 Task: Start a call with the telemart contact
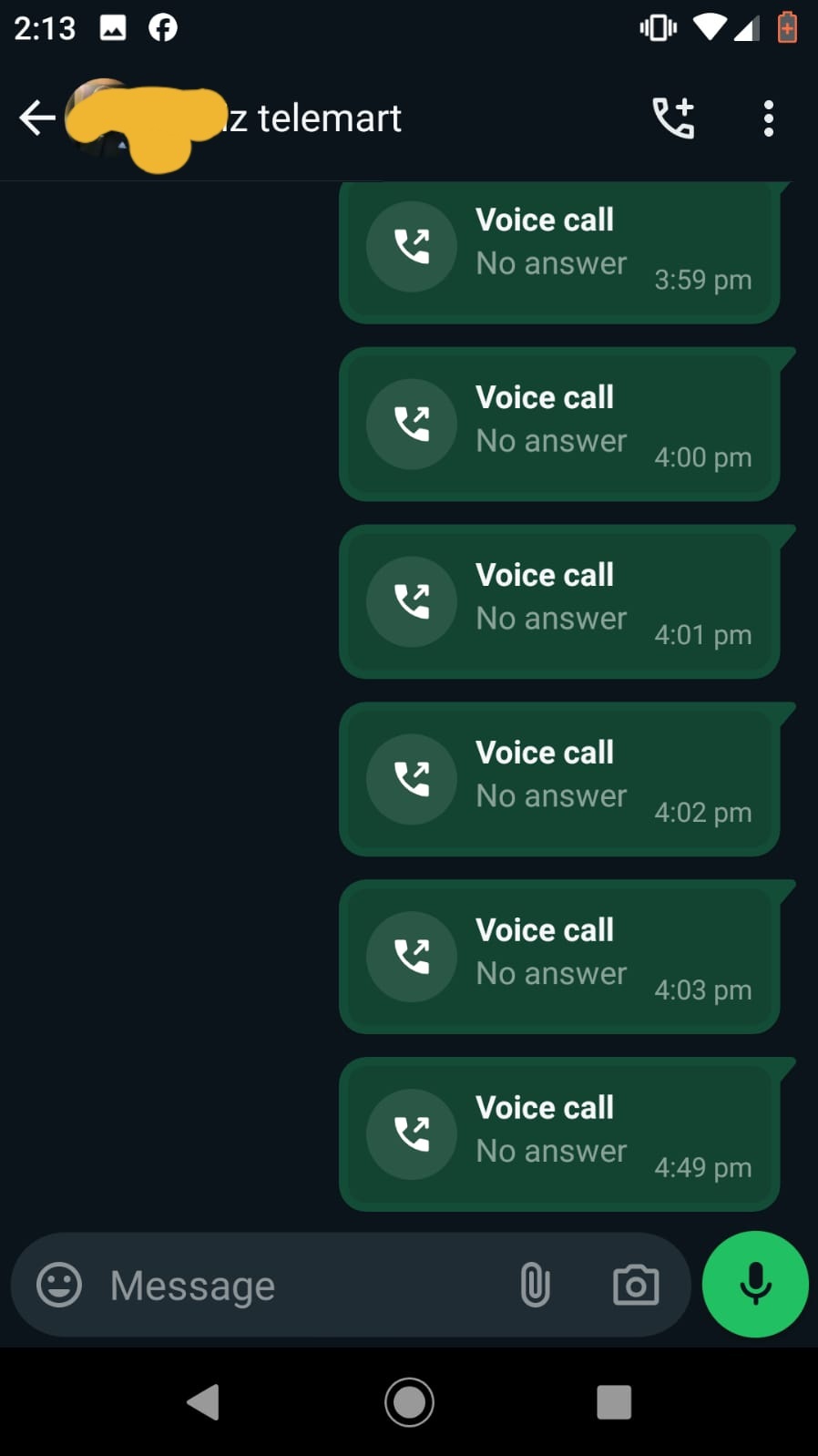pos(674,118)
